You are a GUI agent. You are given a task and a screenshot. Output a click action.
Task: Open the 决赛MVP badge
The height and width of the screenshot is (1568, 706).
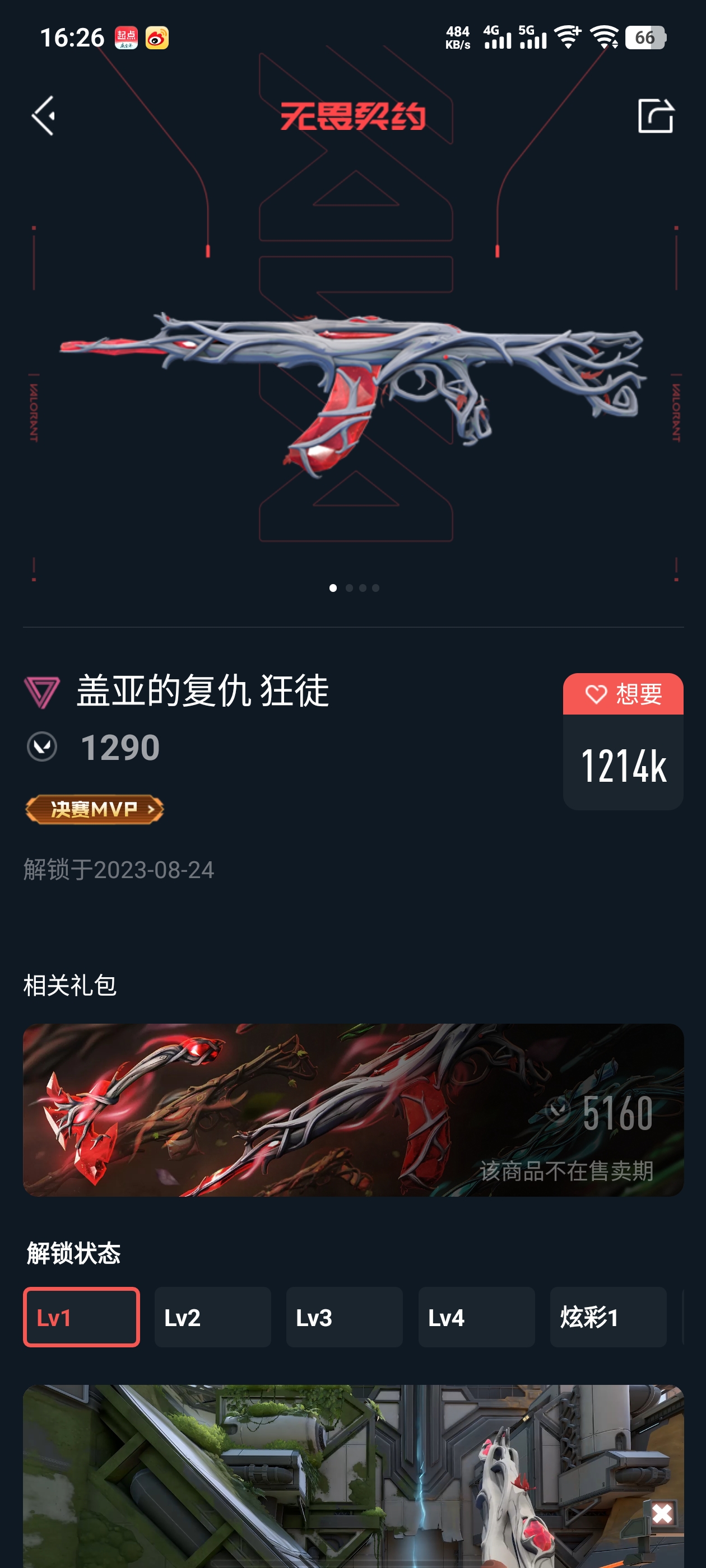[95, 810]
